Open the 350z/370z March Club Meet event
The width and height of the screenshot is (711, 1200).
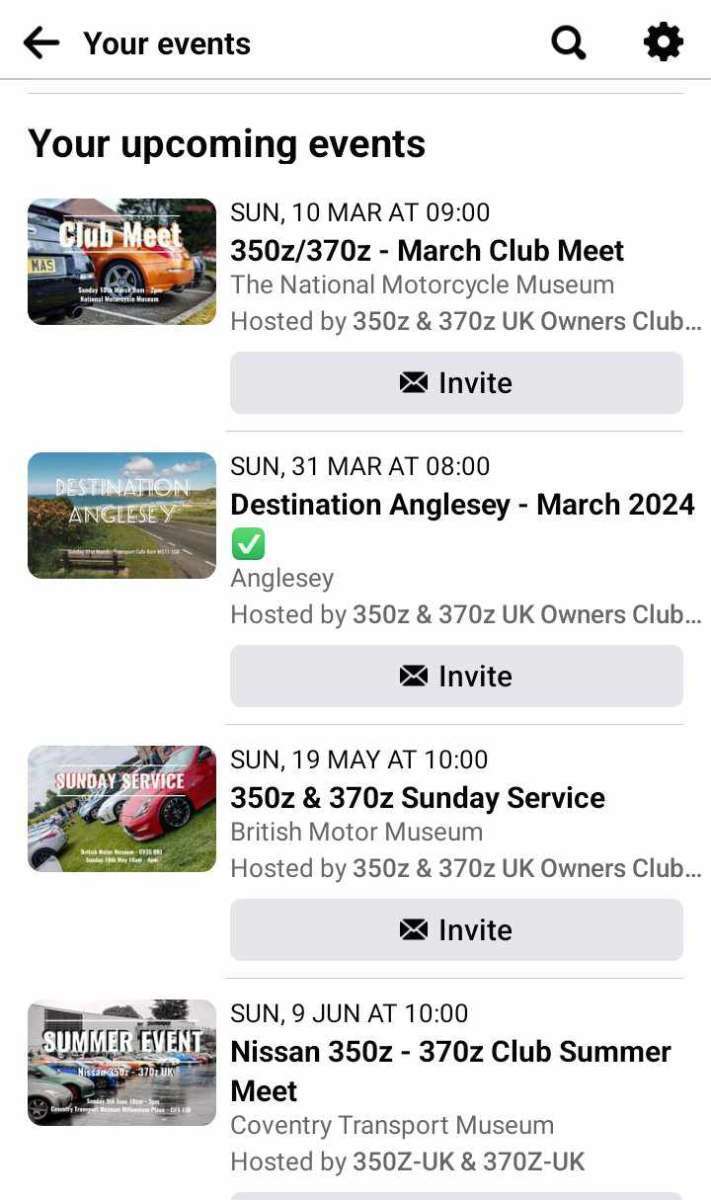tap(427, 251)
